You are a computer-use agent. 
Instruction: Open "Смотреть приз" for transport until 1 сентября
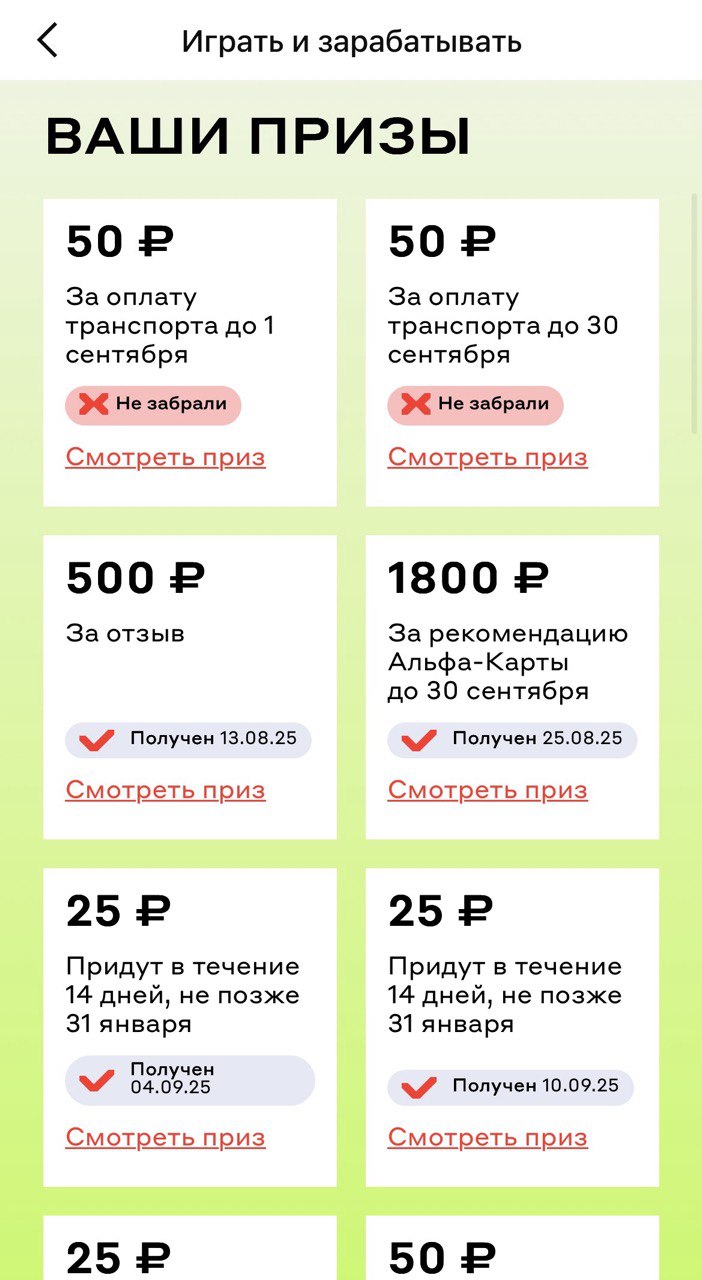tap(166, 458)
